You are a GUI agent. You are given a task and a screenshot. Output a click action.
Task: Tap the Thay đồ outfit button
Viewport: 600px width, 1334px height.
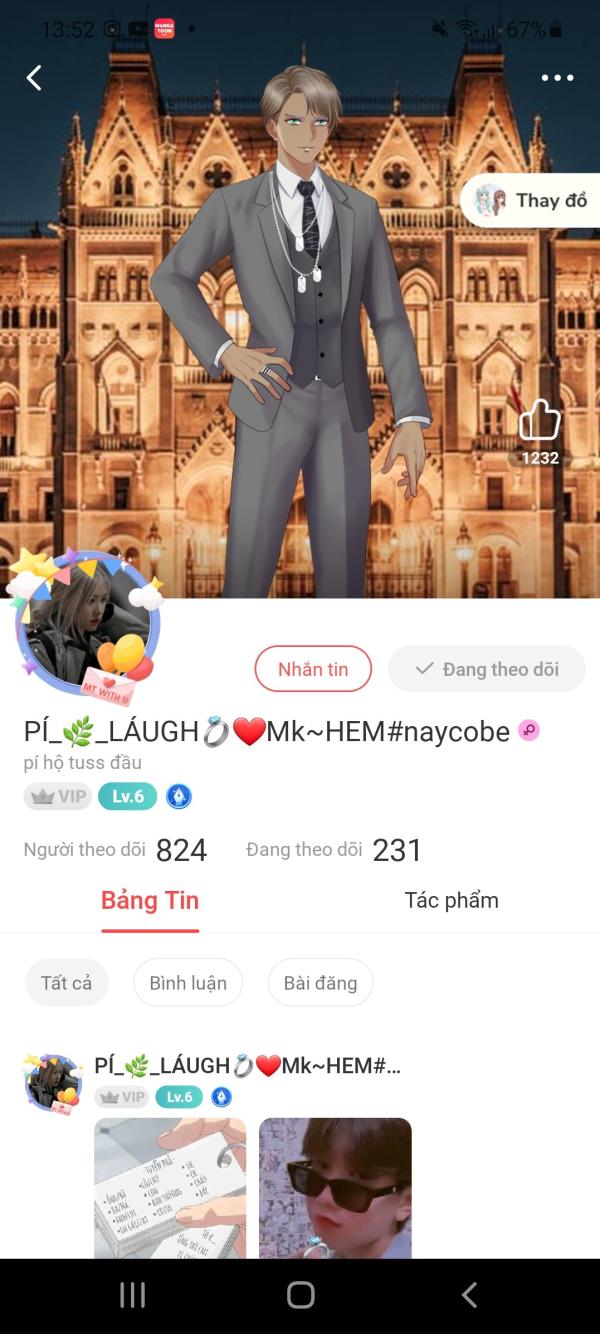(x=531, y=200)
